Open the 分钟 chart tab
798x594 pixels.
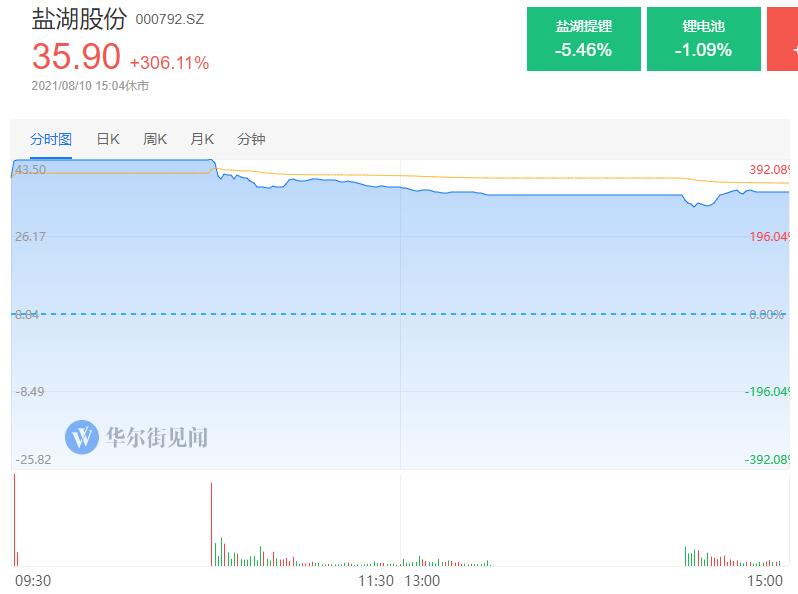[x=251, y=139]
